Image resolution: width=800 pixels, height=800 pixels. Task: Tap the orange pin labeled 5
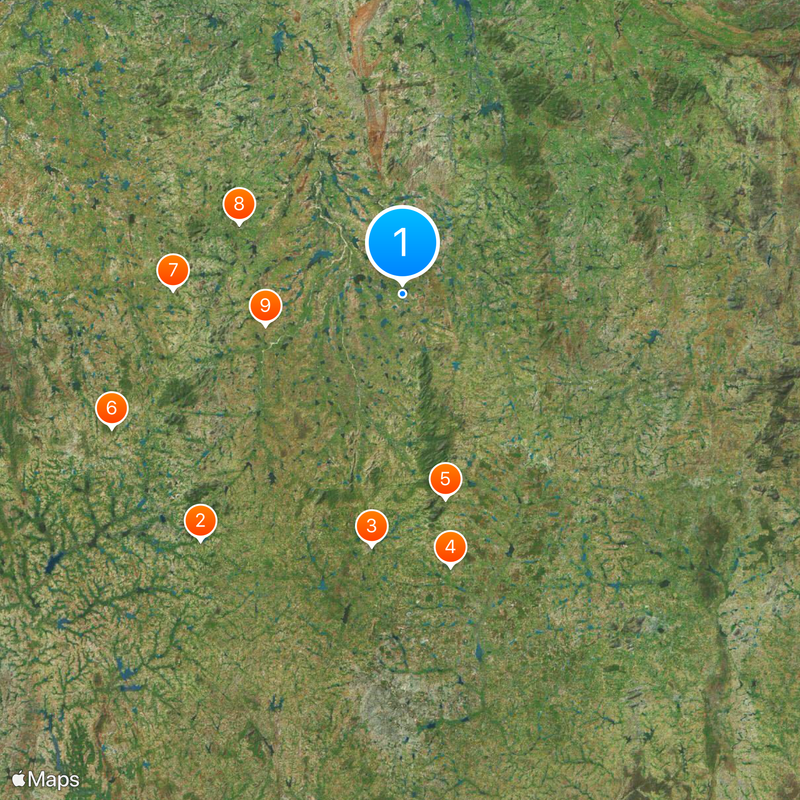coord(445,478)
